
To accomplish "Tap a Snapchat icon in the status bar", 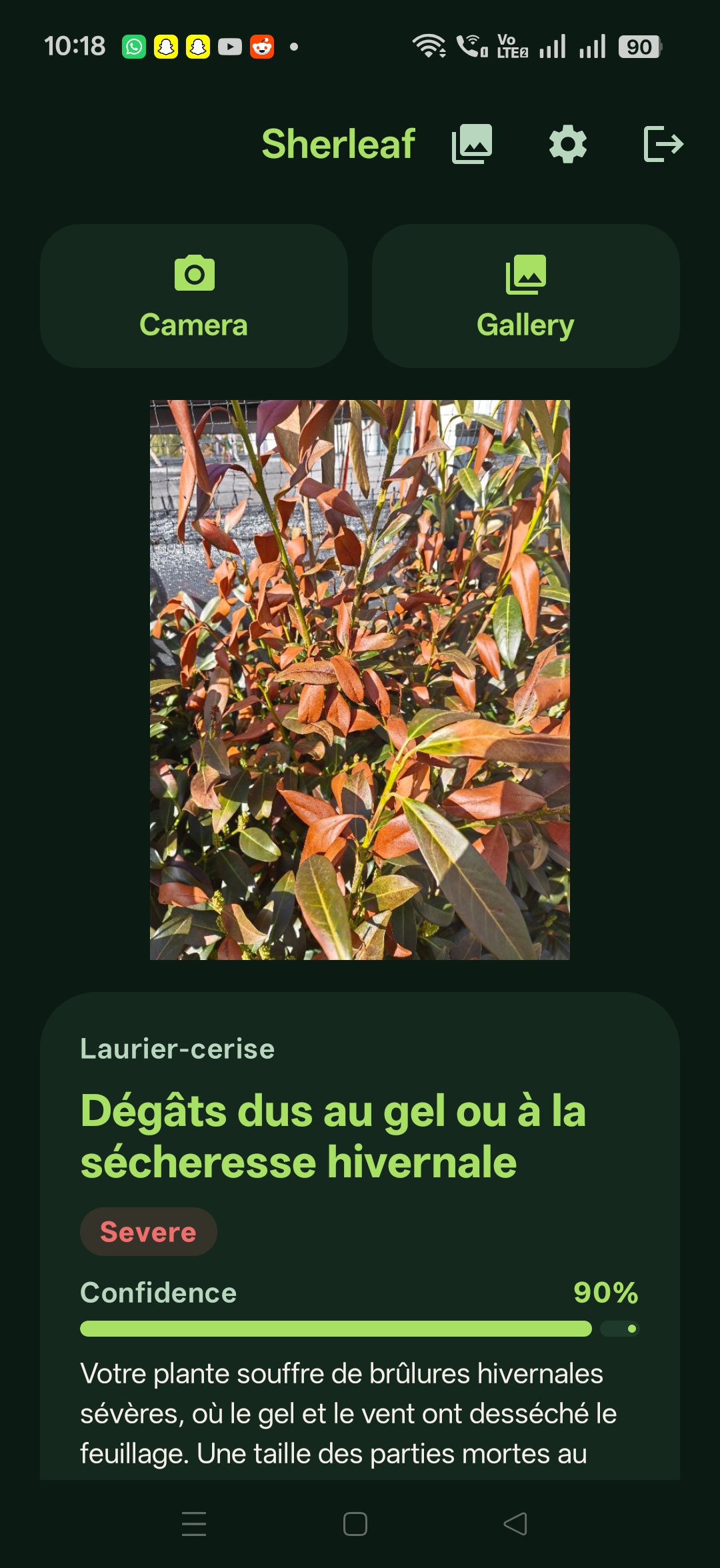I will 166,47.
